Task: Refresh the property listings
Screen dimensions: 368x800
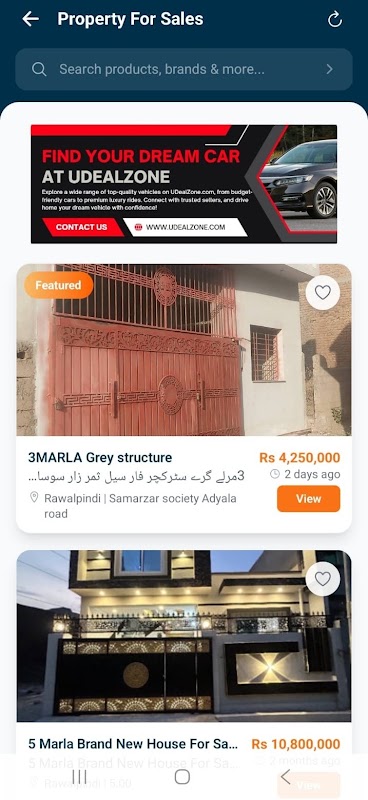Action: pyautogui.click(x=334, y=19)
